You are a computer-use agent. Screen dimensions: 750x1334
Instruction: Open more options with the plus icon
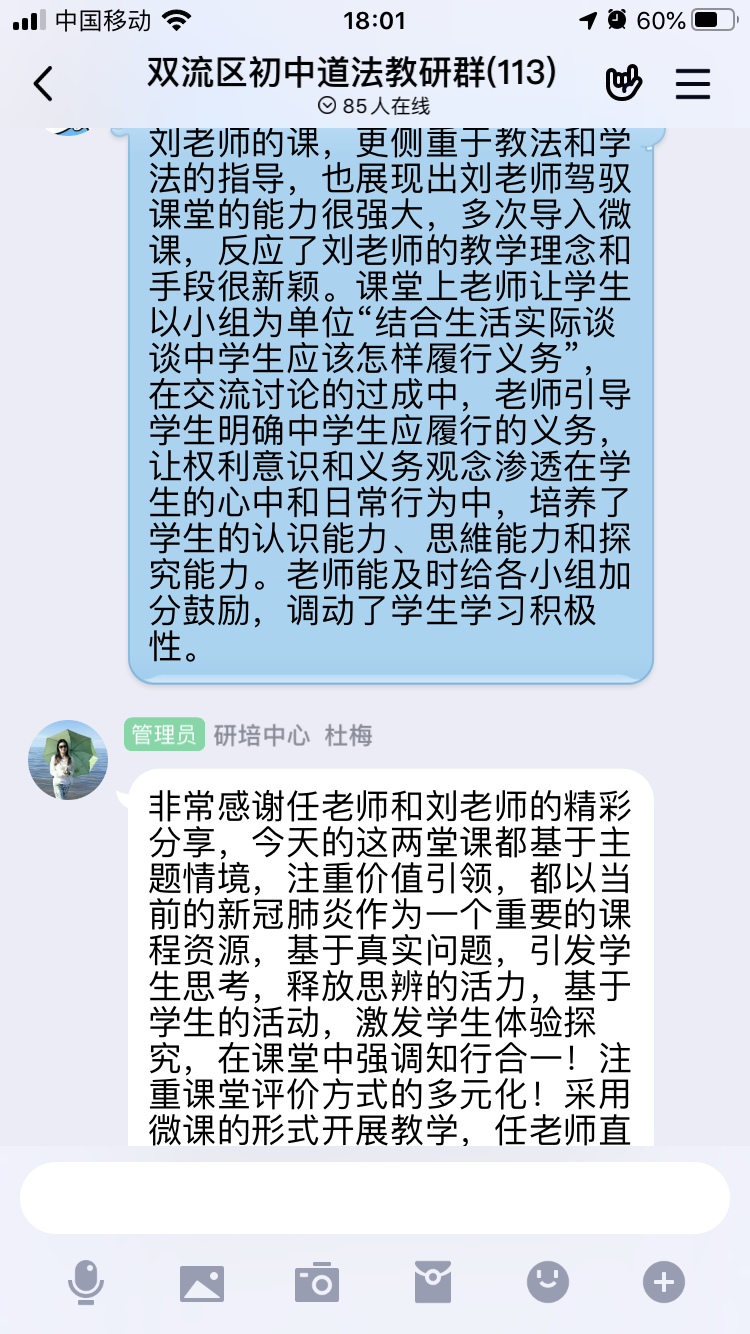tap(664, 1282)
